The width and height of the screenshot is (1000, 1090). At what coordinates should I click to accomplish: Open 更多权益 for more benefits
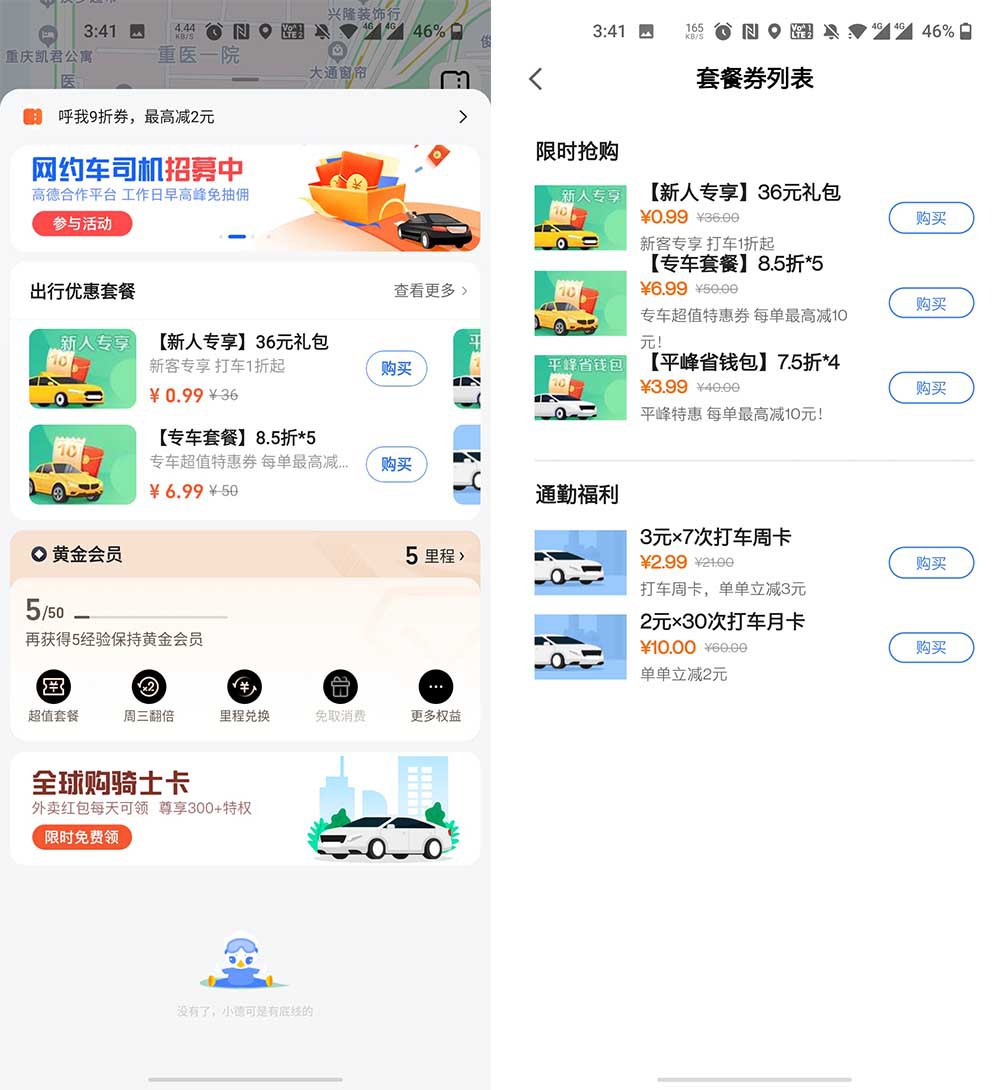436,696
